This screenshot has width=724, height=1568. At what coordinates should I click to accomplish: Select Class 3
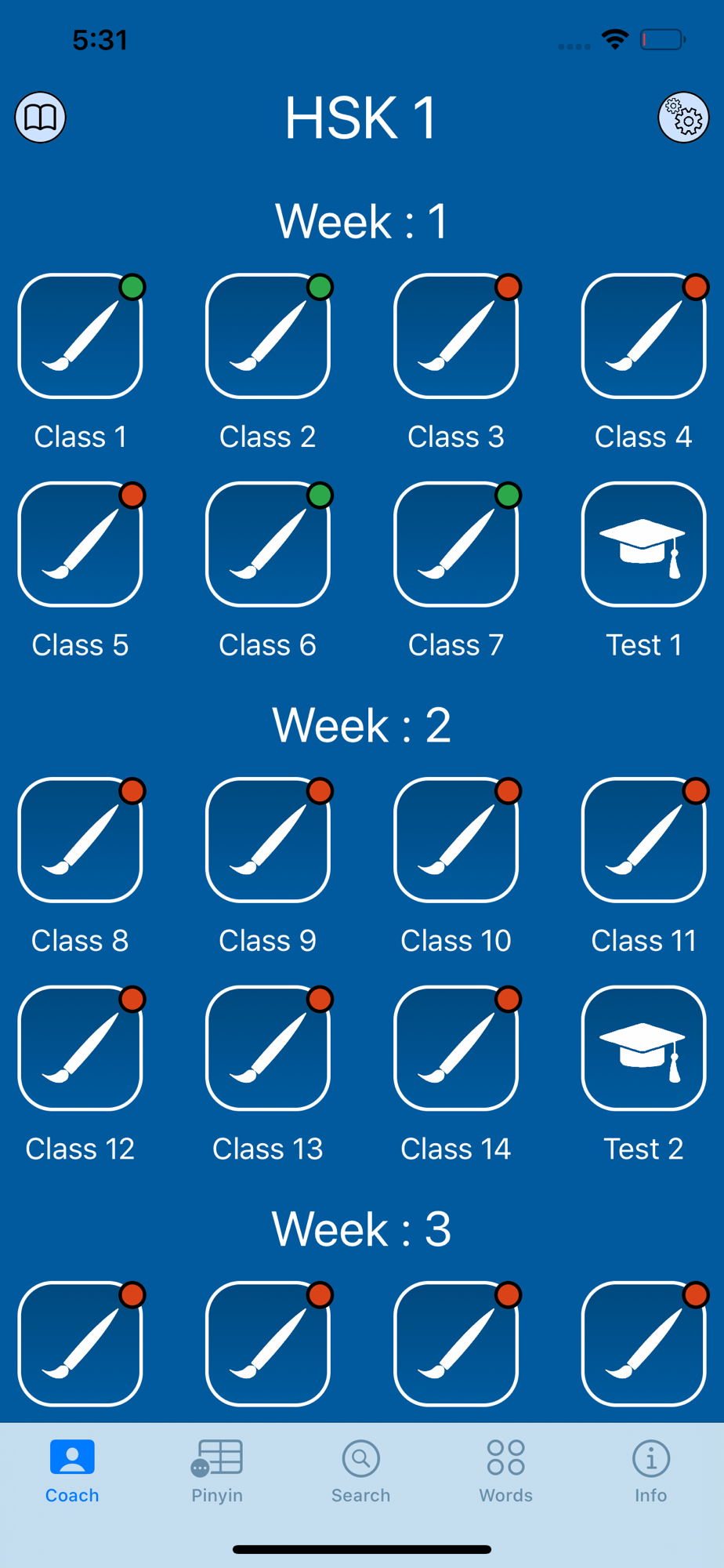point(456,336)
